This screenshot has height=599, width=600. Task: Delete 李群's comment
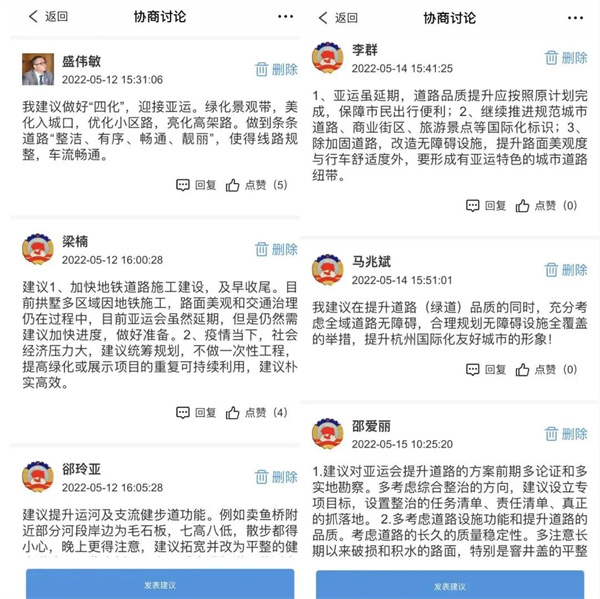tap(566, 58)
